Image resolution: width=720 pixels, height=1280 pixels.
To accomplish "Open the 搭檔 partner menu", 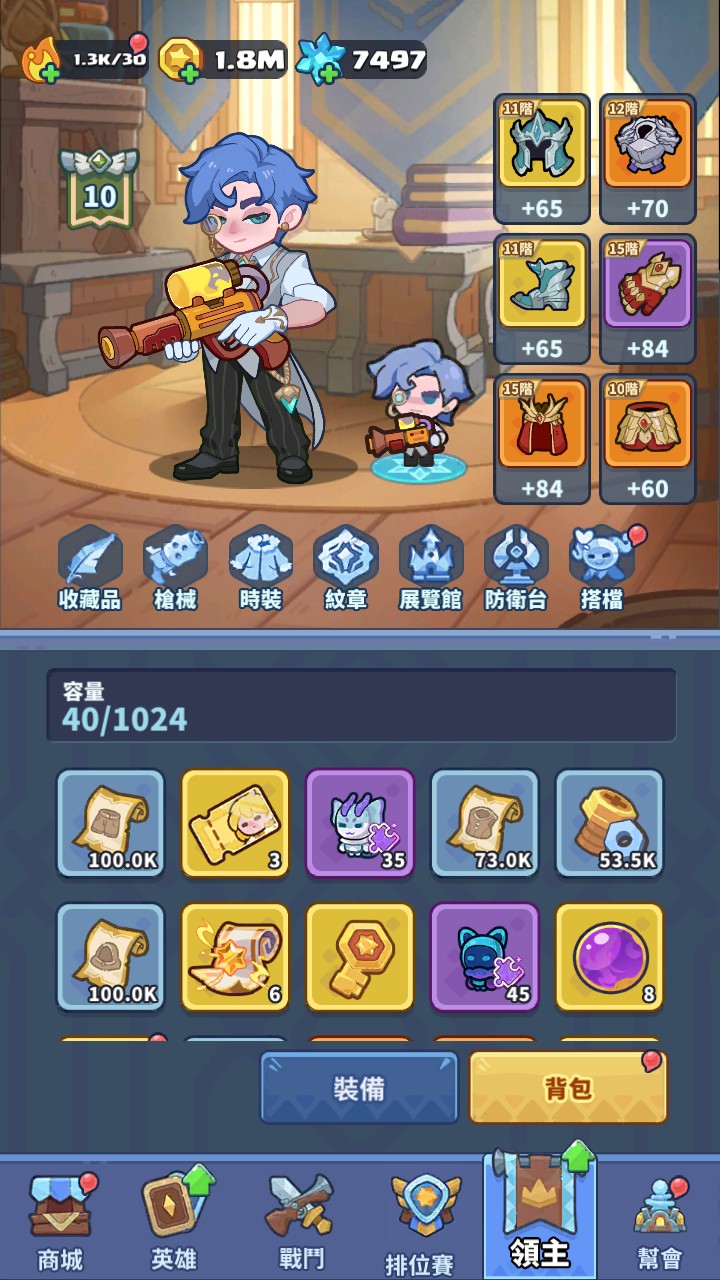I will click(602, 565).
